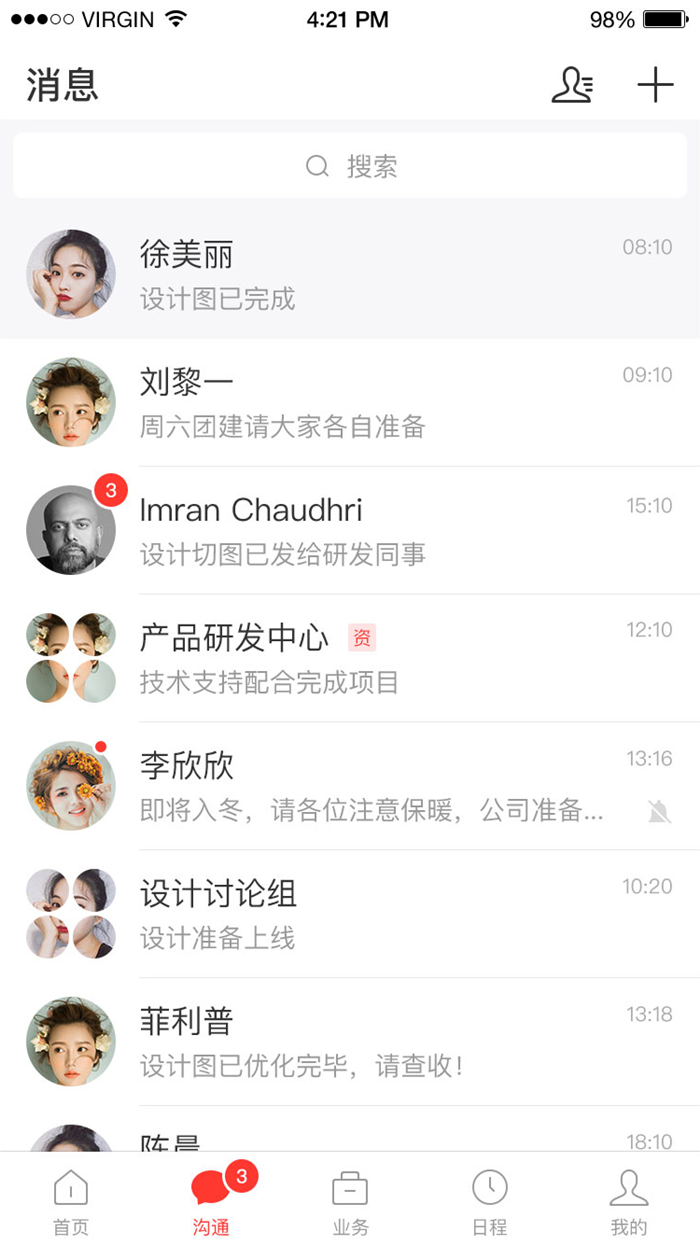The image size is (700, 1245).
Task: Open the chat with 徐美丽
Action: [x=350, y=274]
